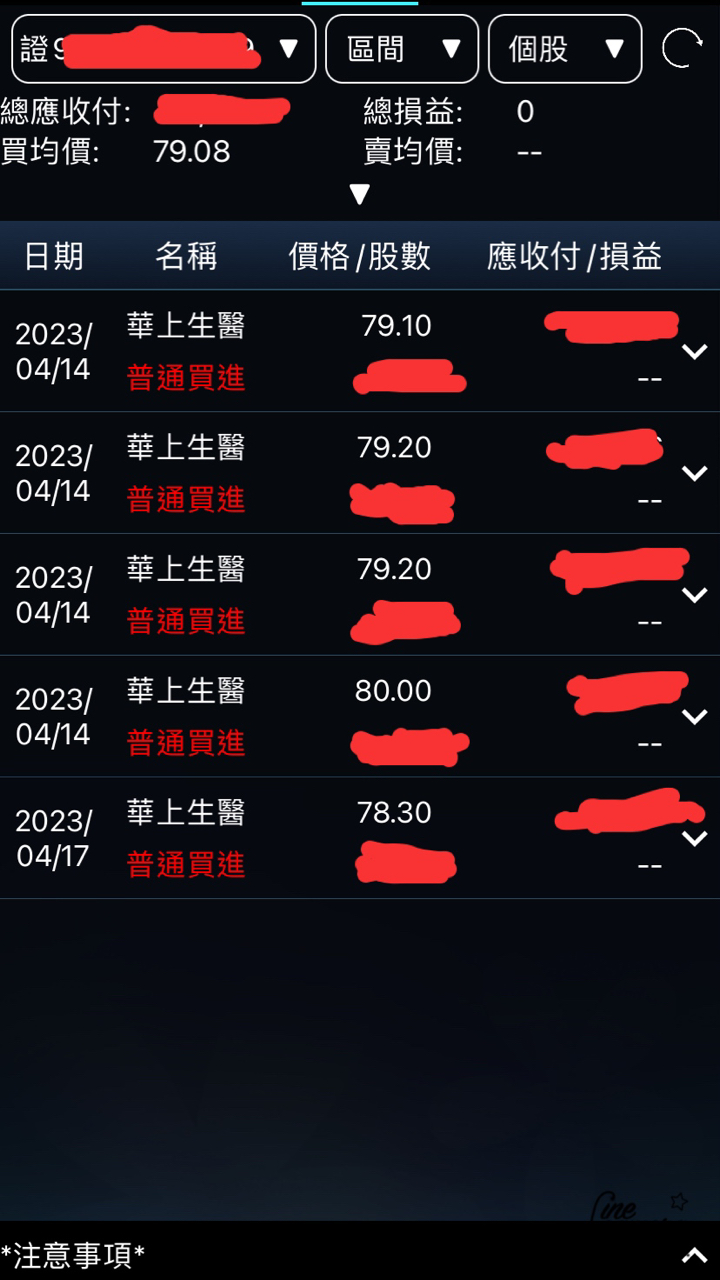Open the 個股 stock filter dropdown

coord(565,49)
